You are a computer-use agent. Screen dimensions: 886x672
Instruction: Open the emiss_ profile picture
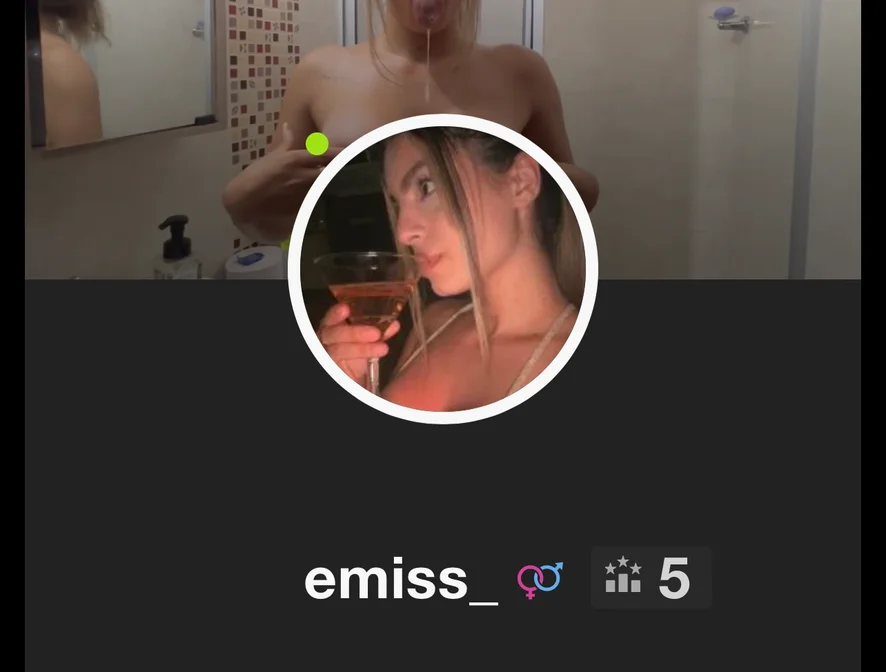[443, 270]
